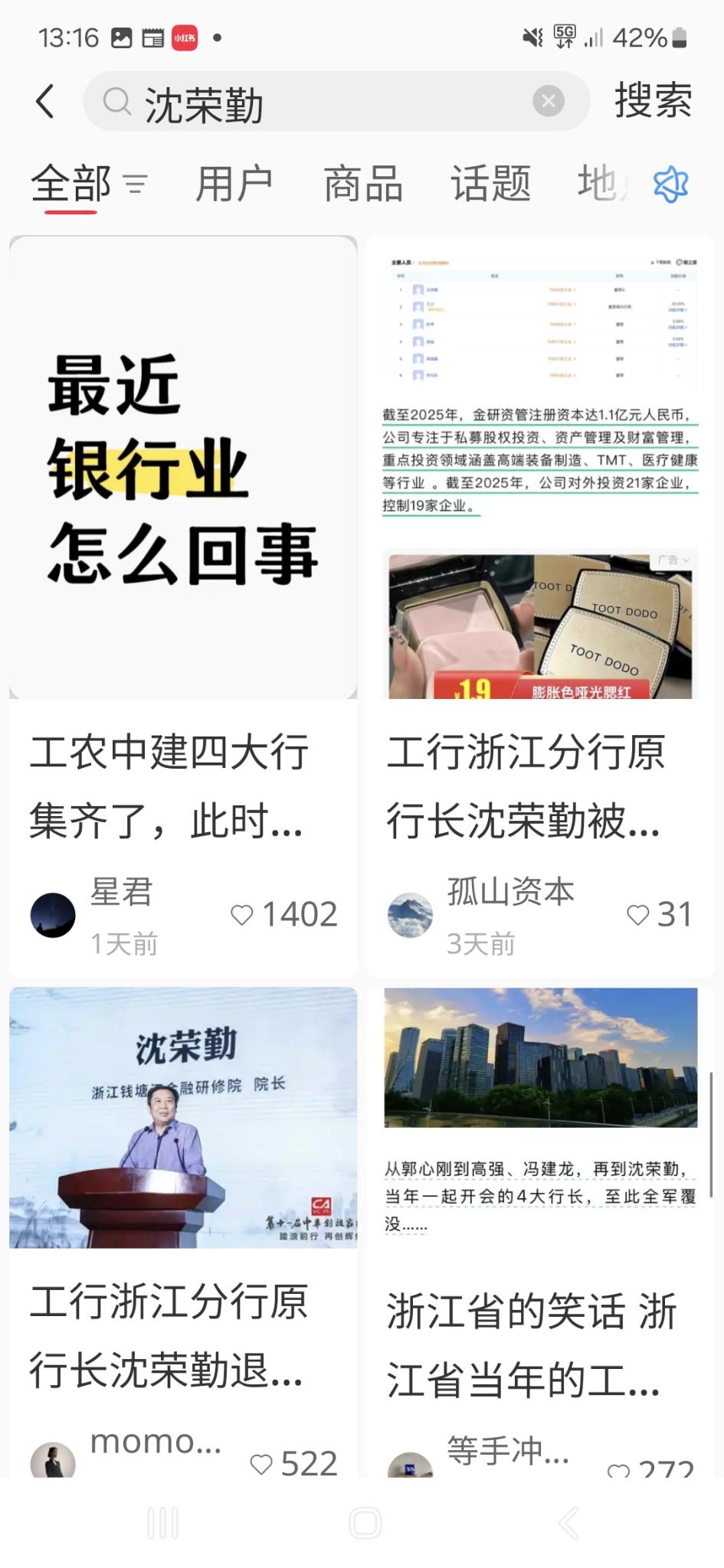This screenshot has height=1568, width=724.
Task: Like the post by momo
Action: (261, 1464)
